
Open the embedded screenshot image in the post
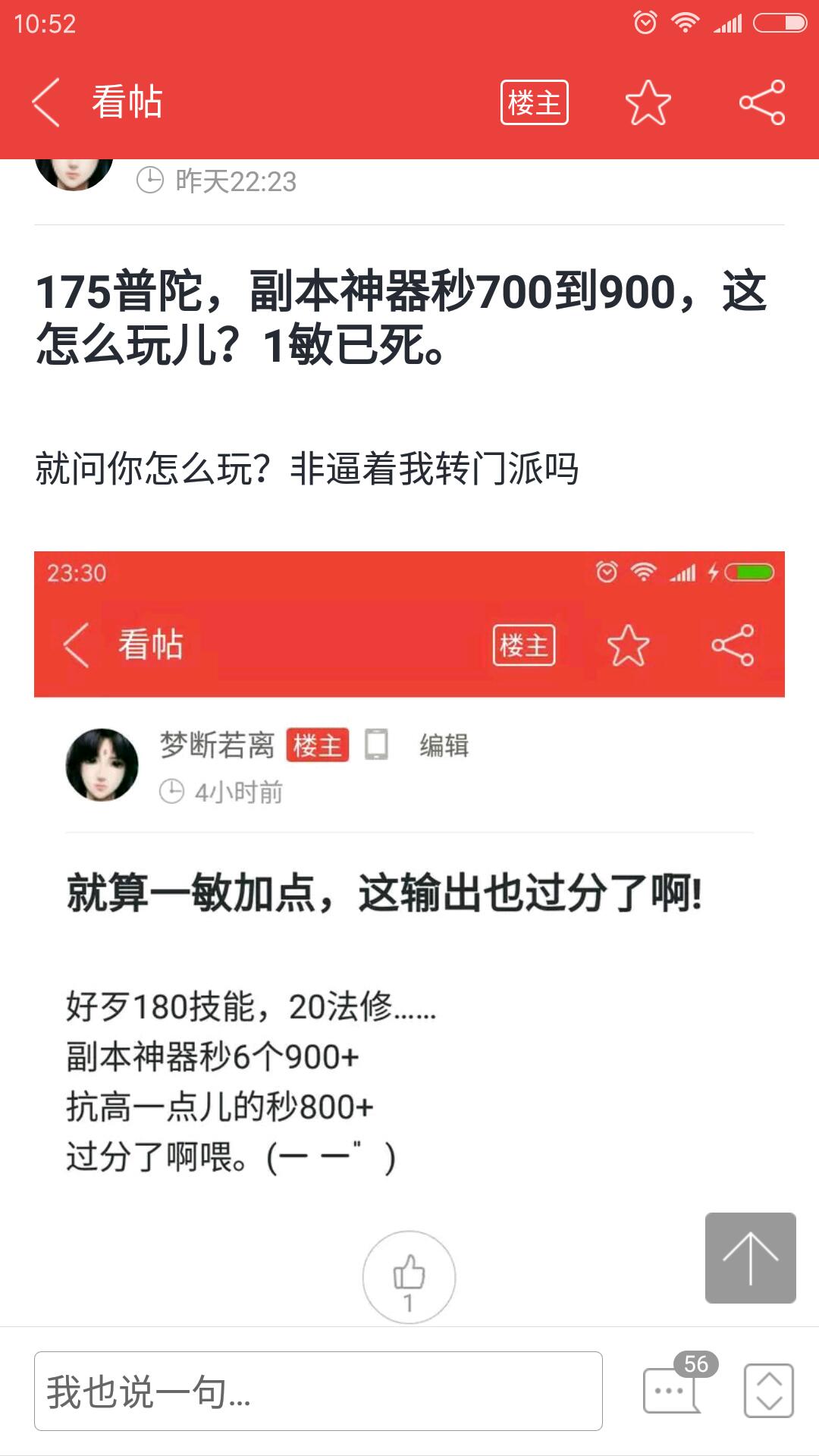[x=409, y=872]
